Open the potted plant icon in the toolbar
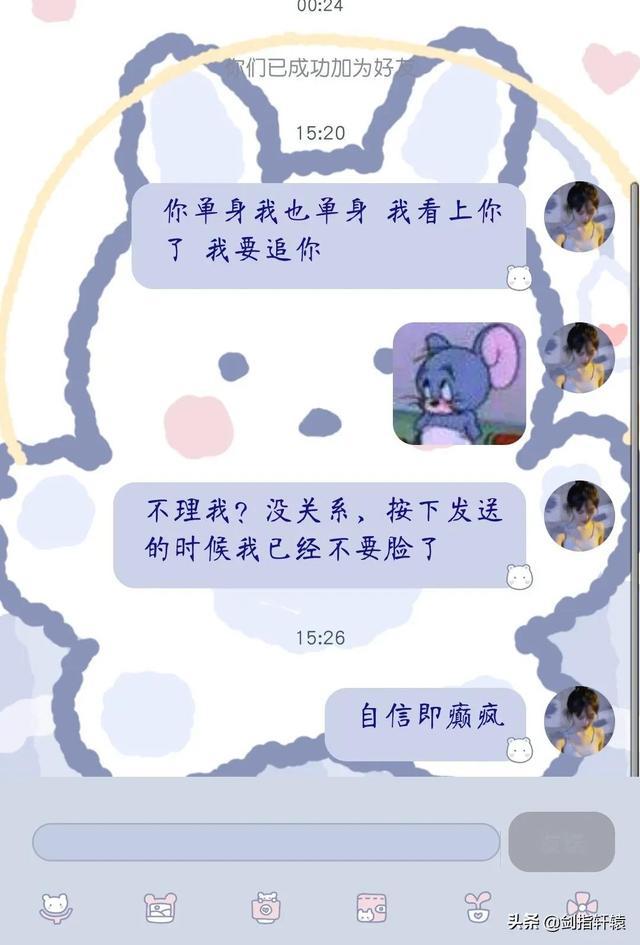 478,907
